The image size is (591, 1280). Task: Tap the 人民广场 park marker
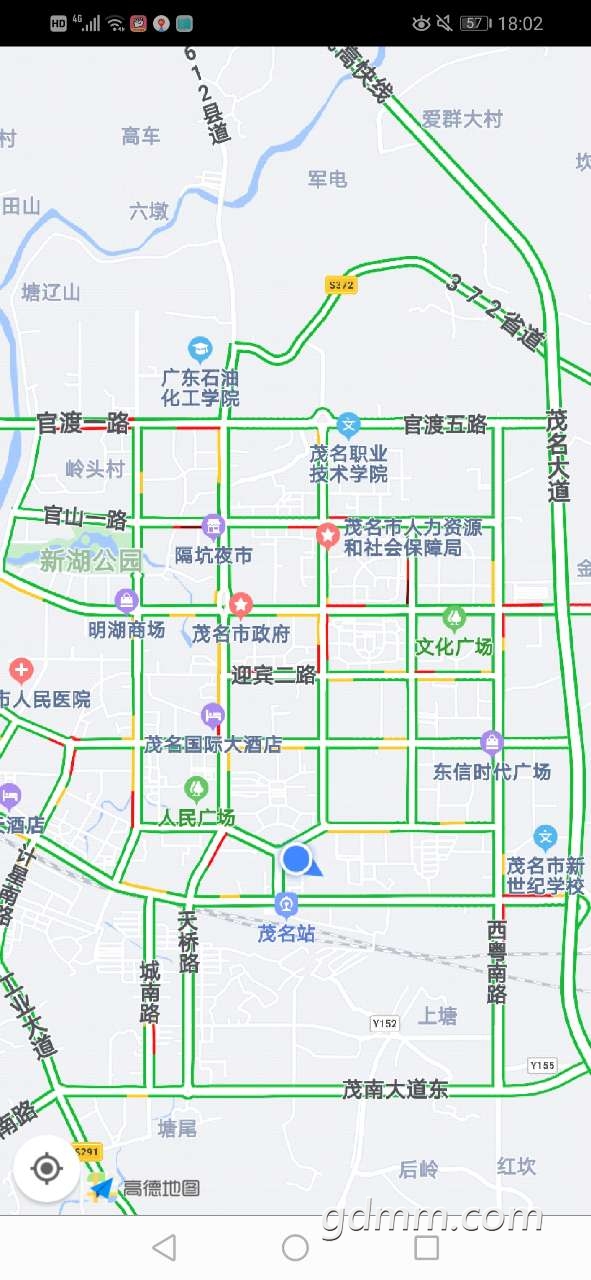point(197,789)
